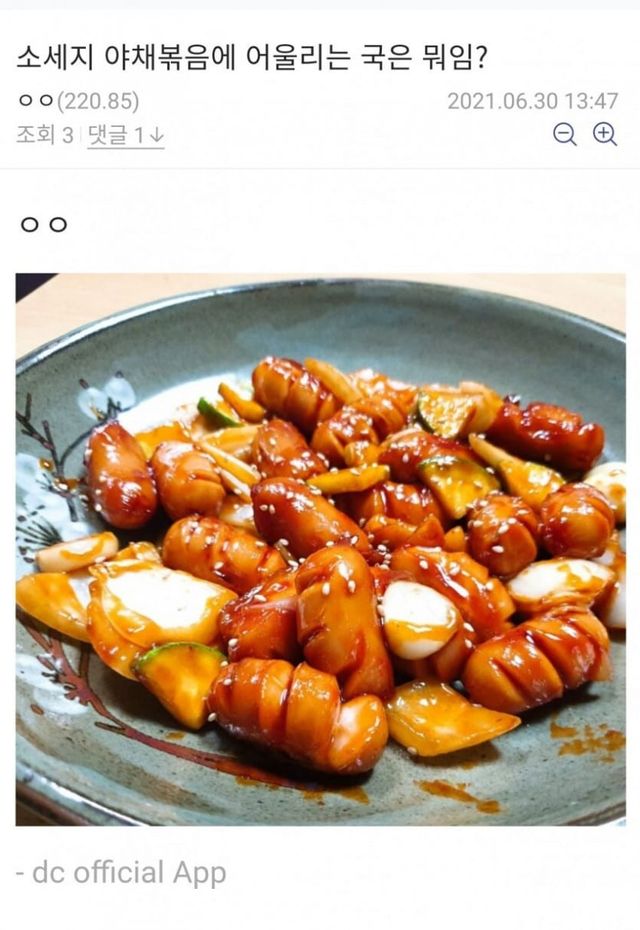This screenshot has height=930, width=640.
Task: Tap the zoom out magnifier icon
Action: [565, 135]
